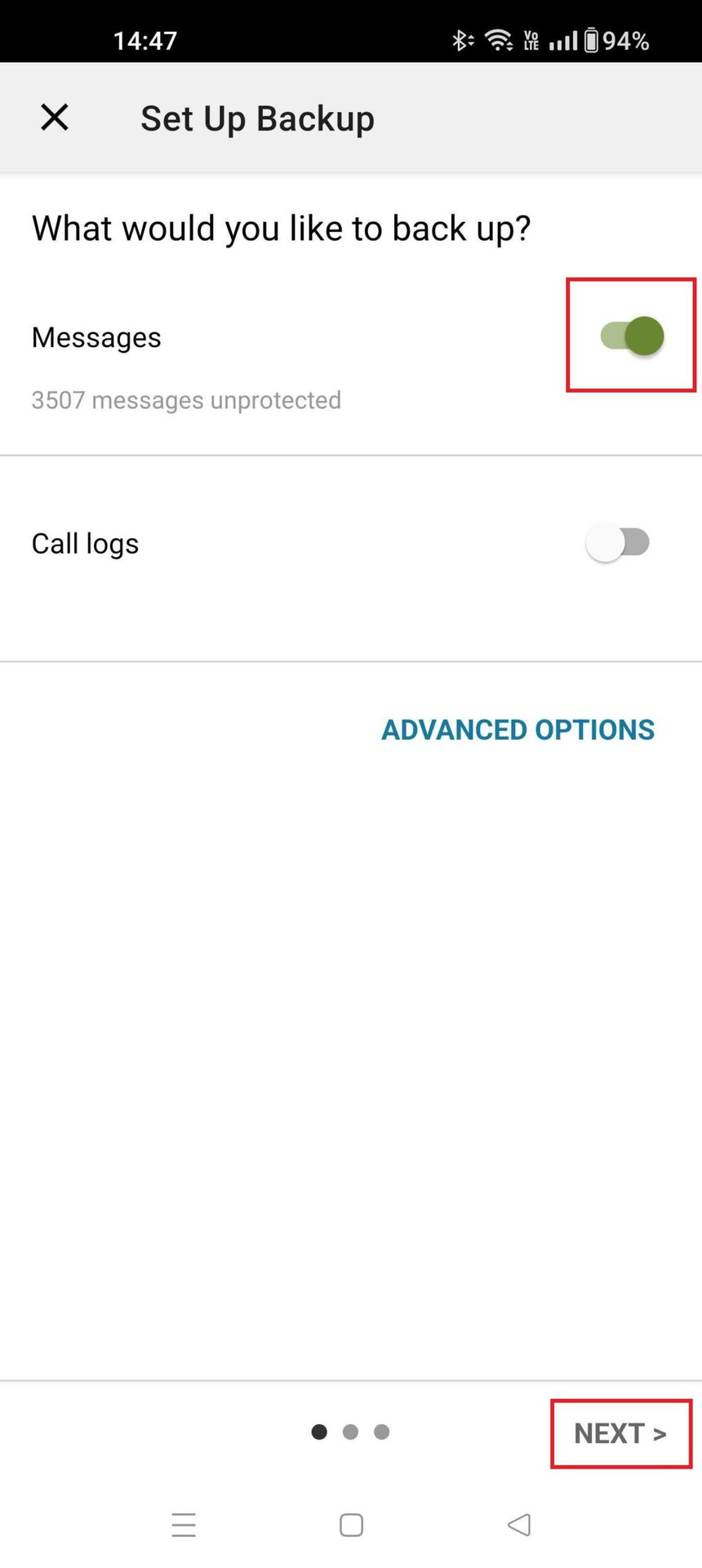
Task: Turn off Messages backup toggle
Action: [x=632, y=336]
